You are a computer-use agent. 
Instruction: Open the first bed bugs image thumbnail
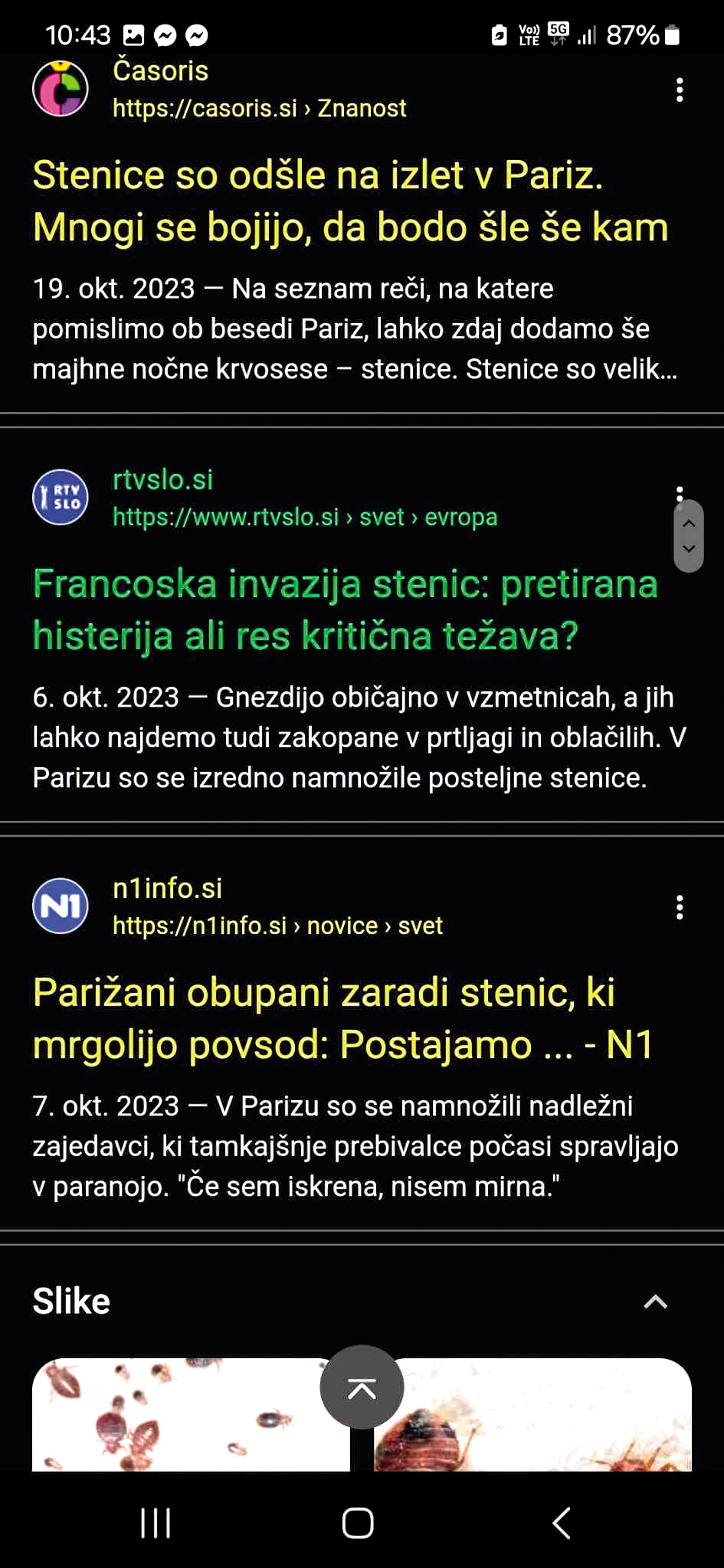(x=190, y=1415)
